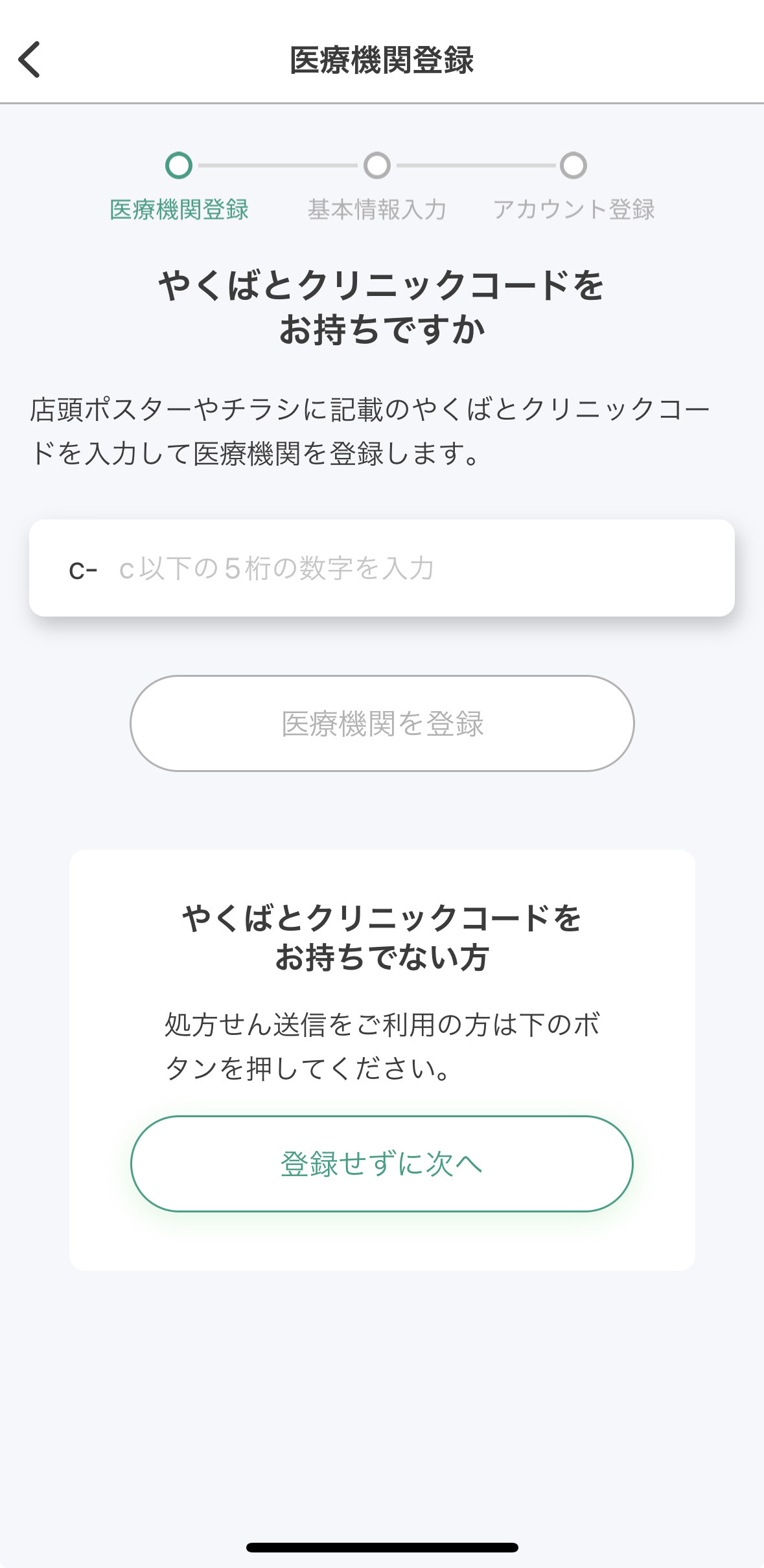Screen dimensions: 764x1568
Task: Go back using the top-left arrow
Action: tap(29, 60)
